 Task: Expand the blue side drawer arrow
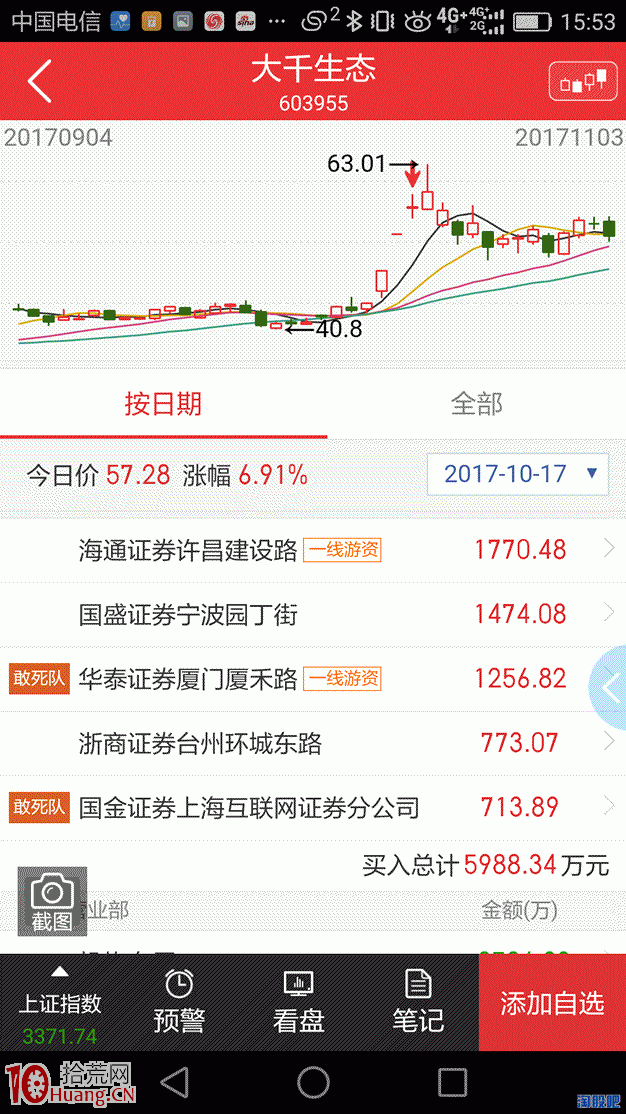pyautogui.click(x=609, y=688)
